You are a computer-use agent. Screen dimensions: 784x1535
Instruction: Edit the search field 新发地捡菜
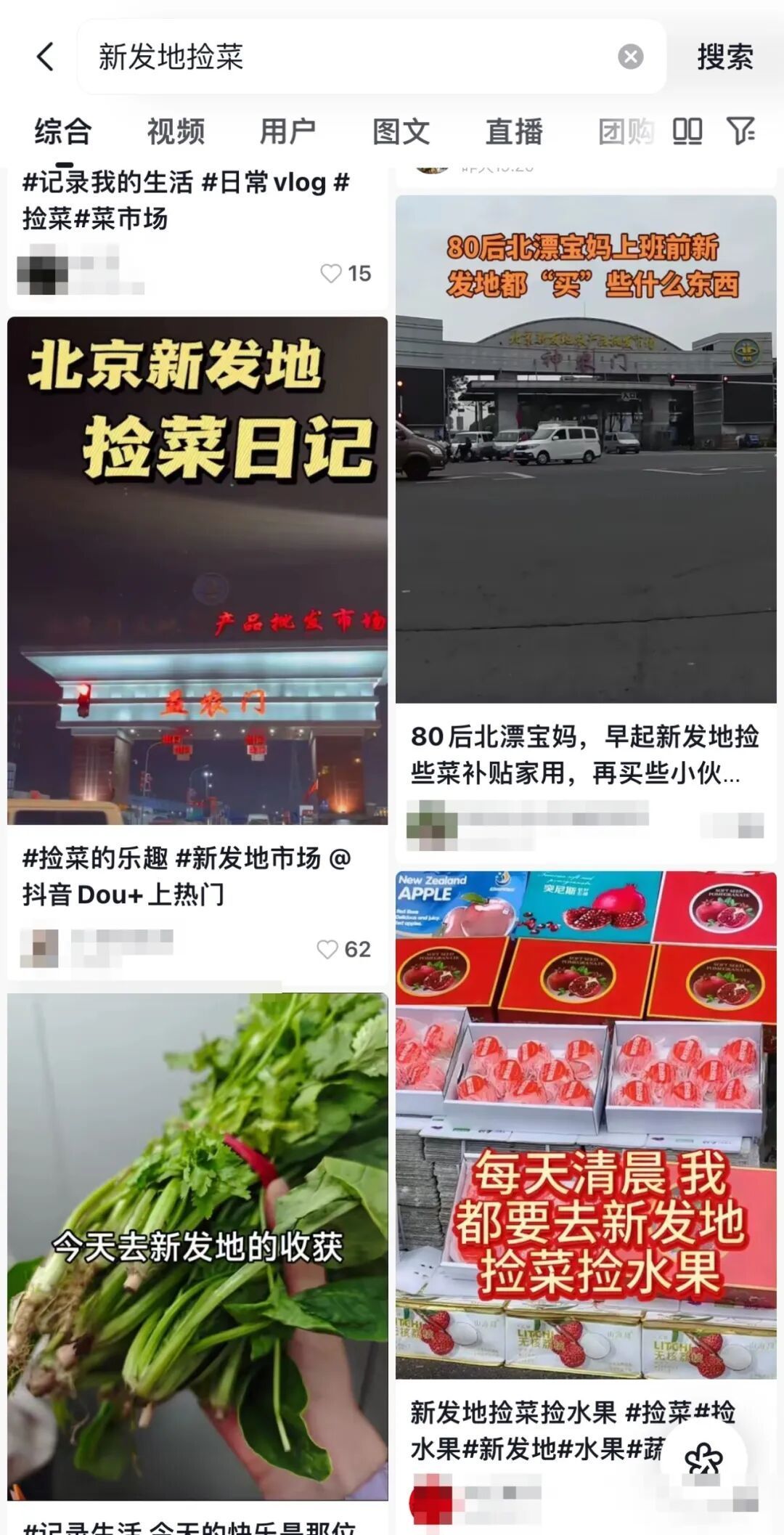point(348,57)
